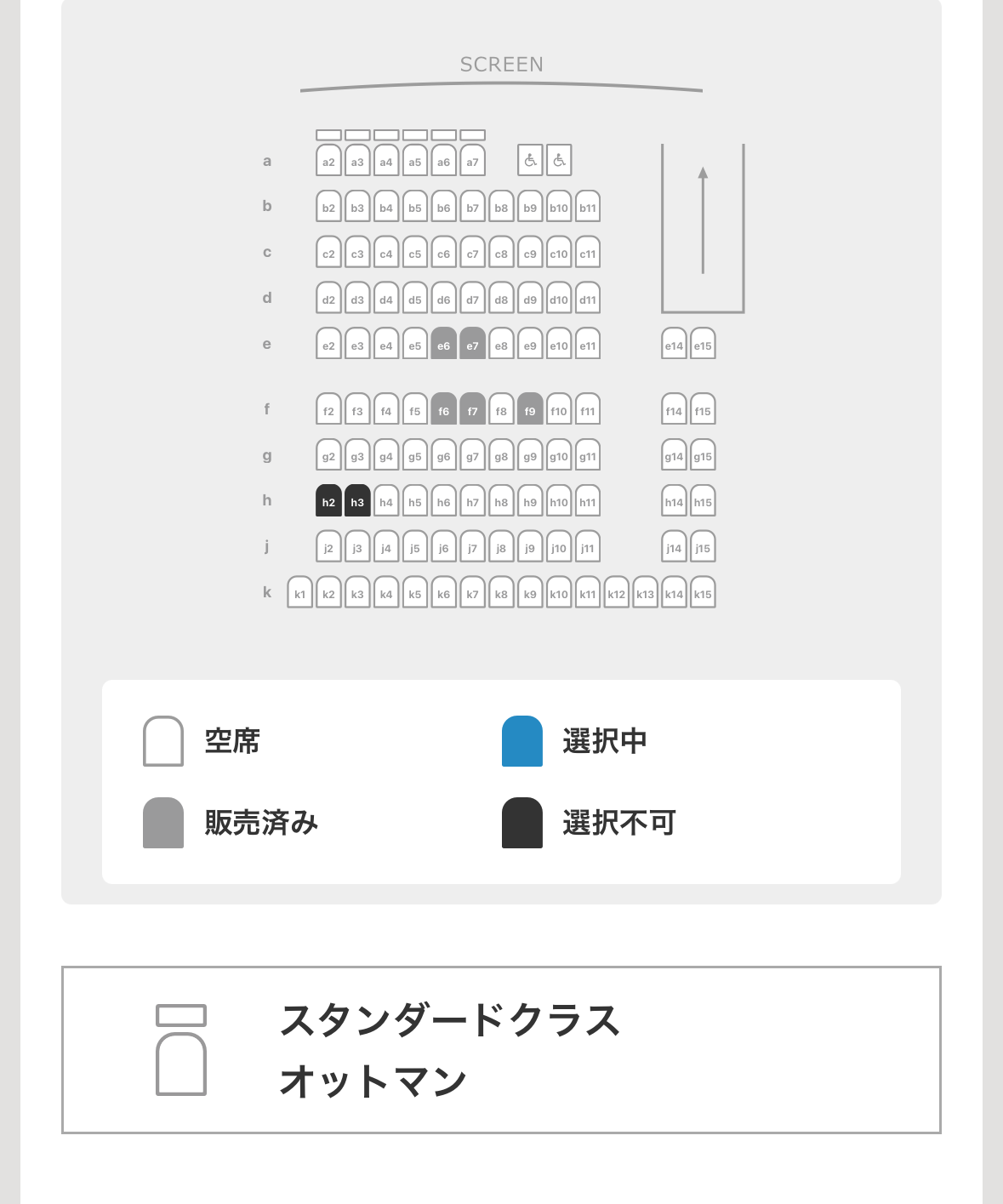Choose the first wheelchair space in row a
The image size is (1003, 1204).
(x=530, y=160)
